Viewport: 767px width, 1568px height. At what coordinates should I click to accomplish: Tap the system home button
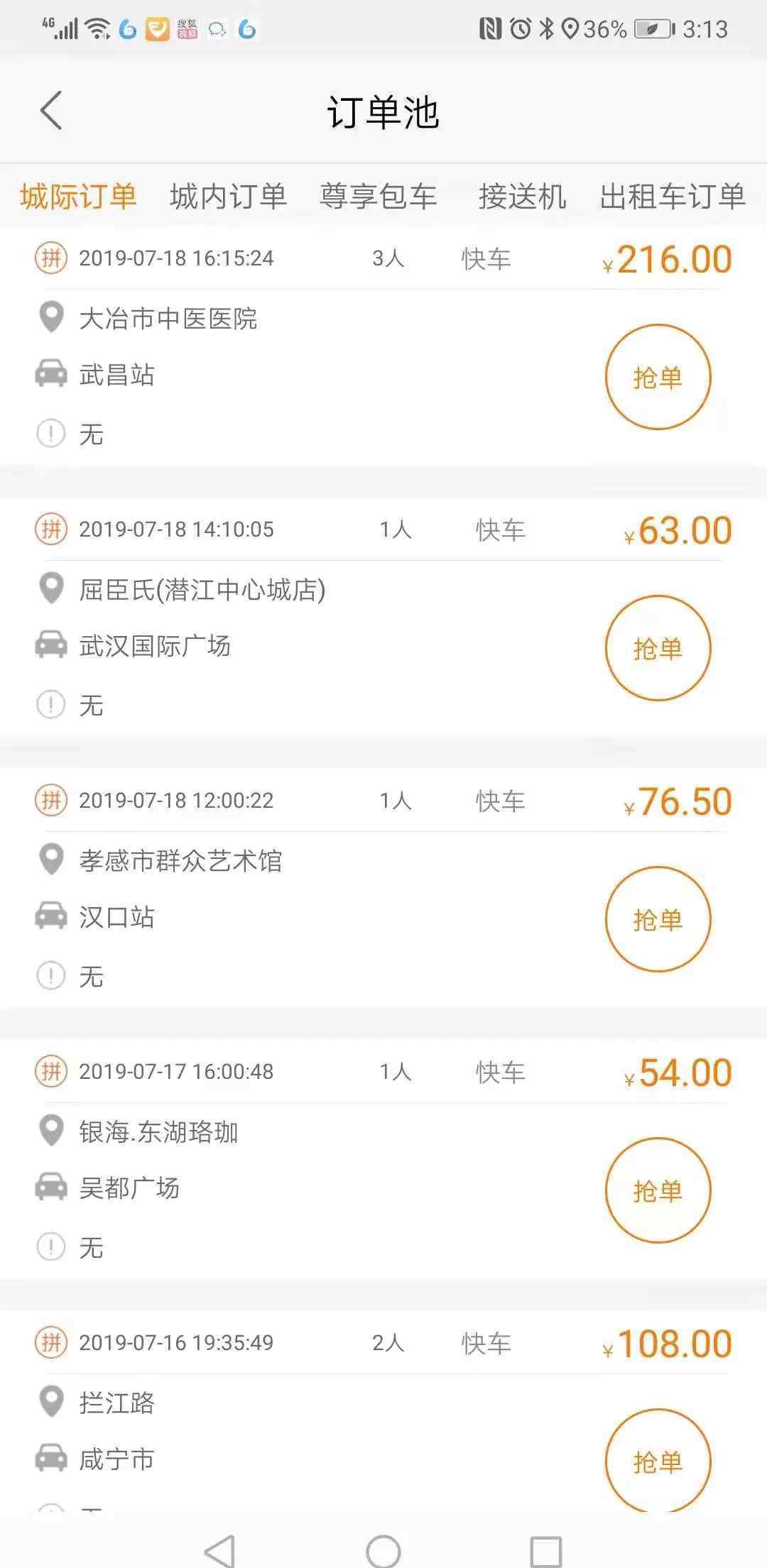(383, 1550)
